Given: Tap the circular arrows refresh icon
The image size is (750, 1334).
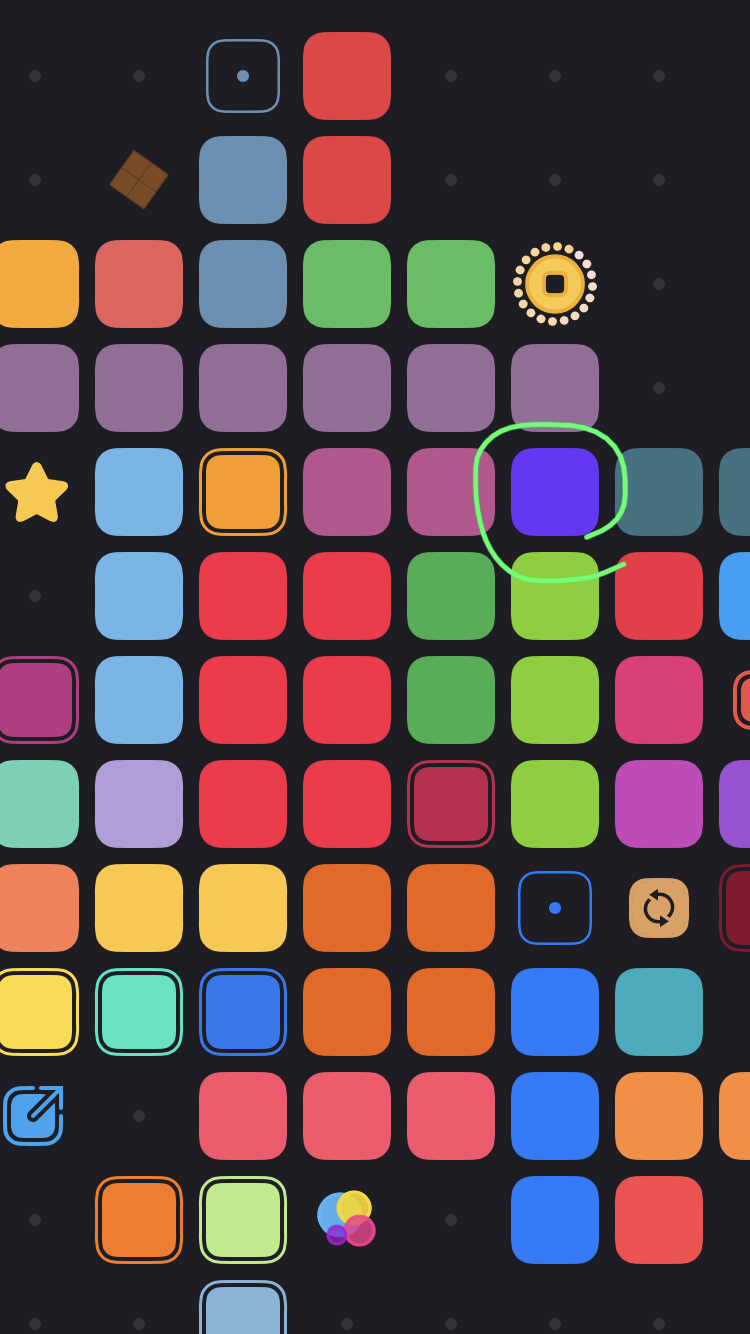Looking at the screenshot, I should pos(659,908).
